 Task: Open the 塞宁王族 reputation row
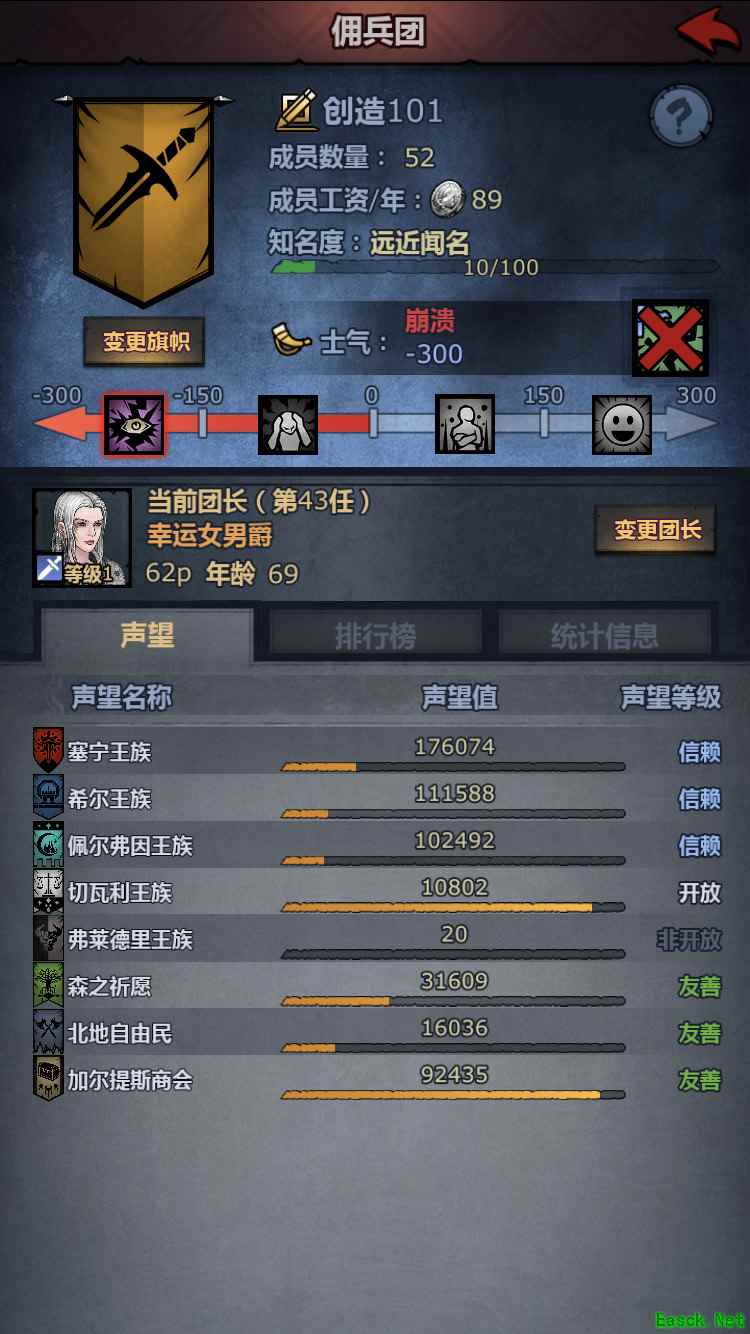pyautogui.click(x=375, y=752)
